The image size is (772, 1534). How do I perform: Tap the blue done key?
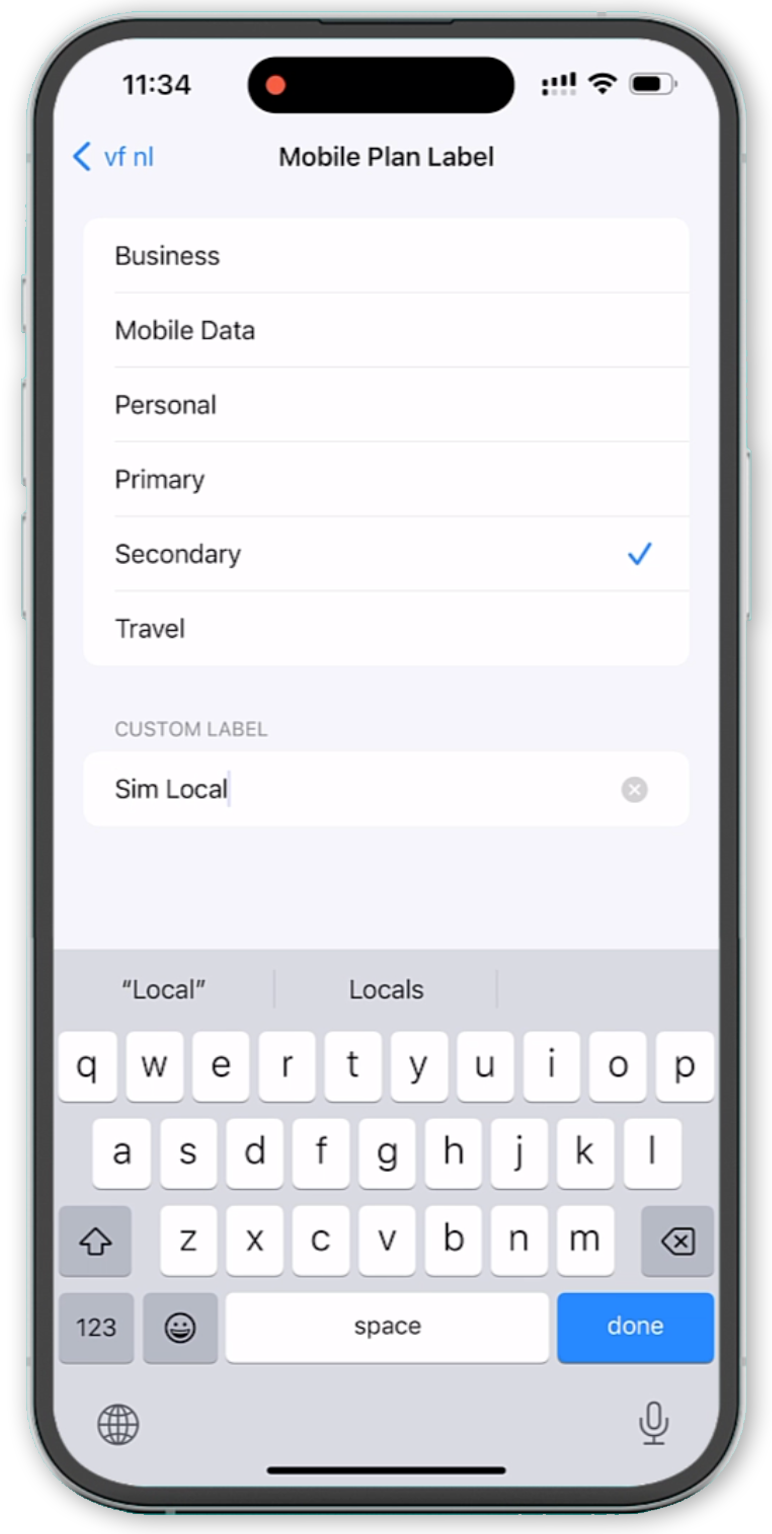pos(635,1327)
